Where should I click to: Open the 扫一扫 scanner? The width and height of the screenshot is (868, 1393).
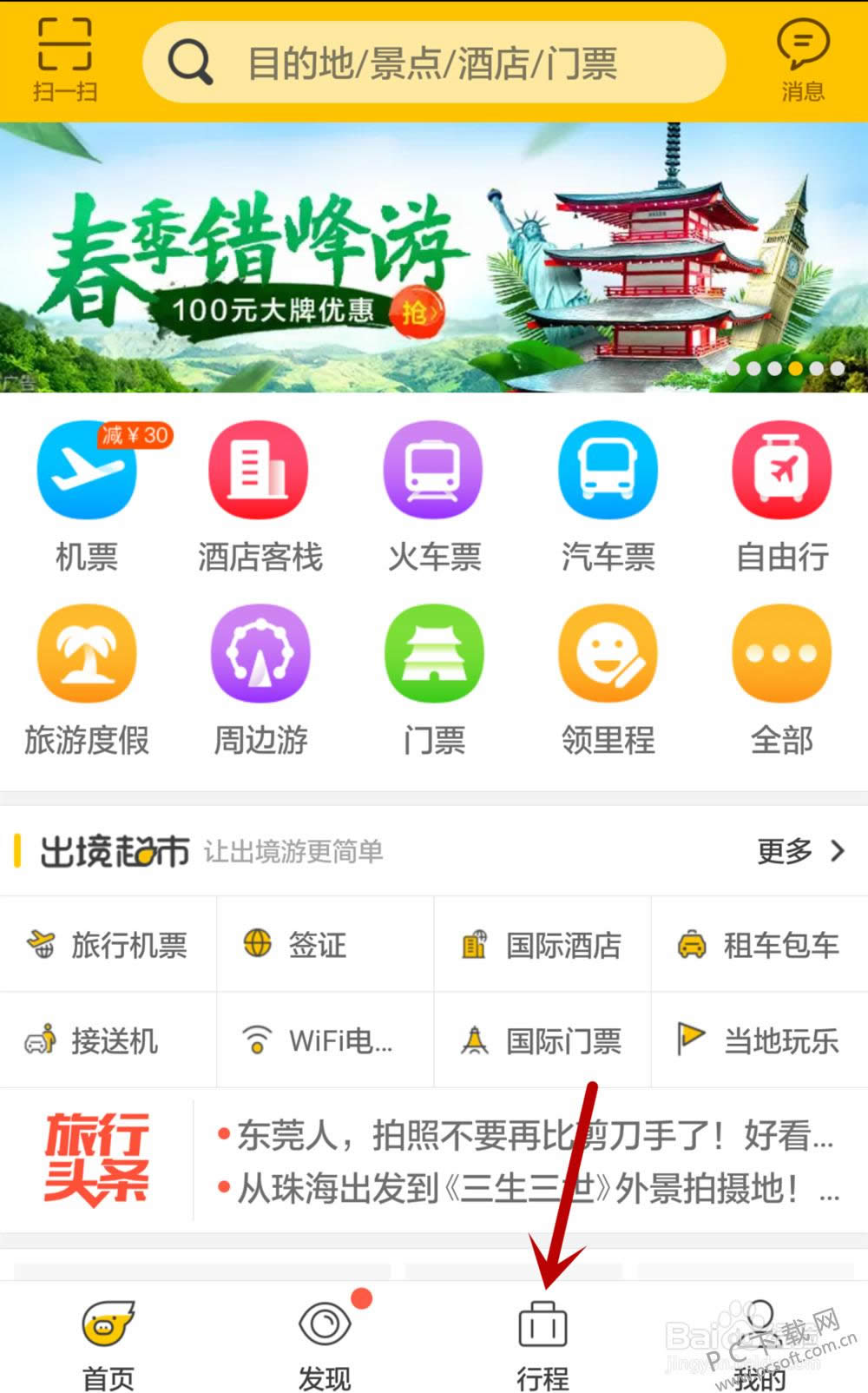pyautogui.click(x=65, y=59)
